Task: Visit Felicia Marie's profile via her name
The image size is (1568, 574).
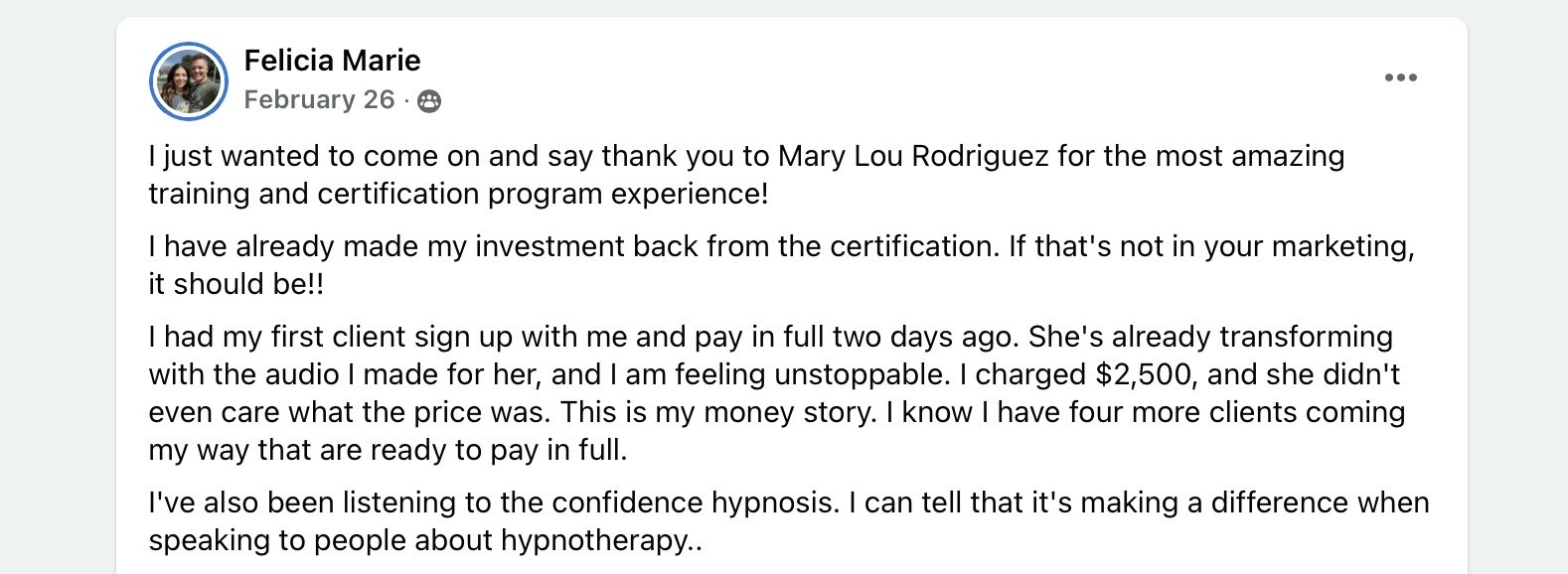Action: 332,61
